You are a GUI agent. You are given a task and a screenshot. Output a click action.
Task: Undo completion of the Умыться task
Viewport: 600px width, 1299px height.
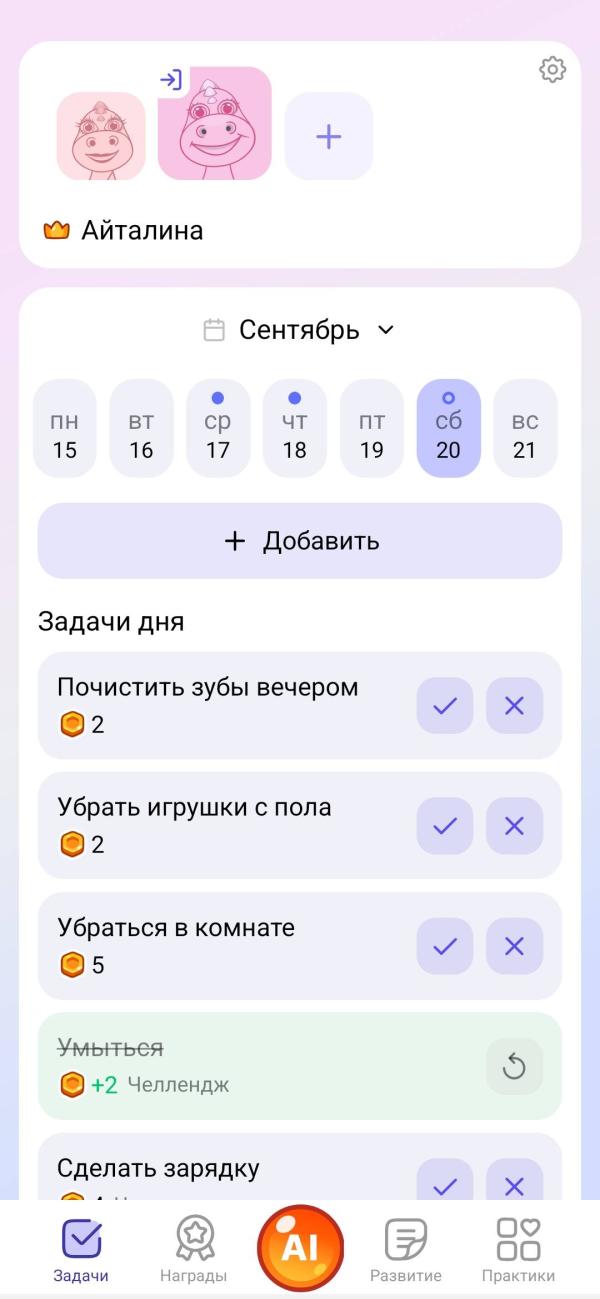point(514,1067)
